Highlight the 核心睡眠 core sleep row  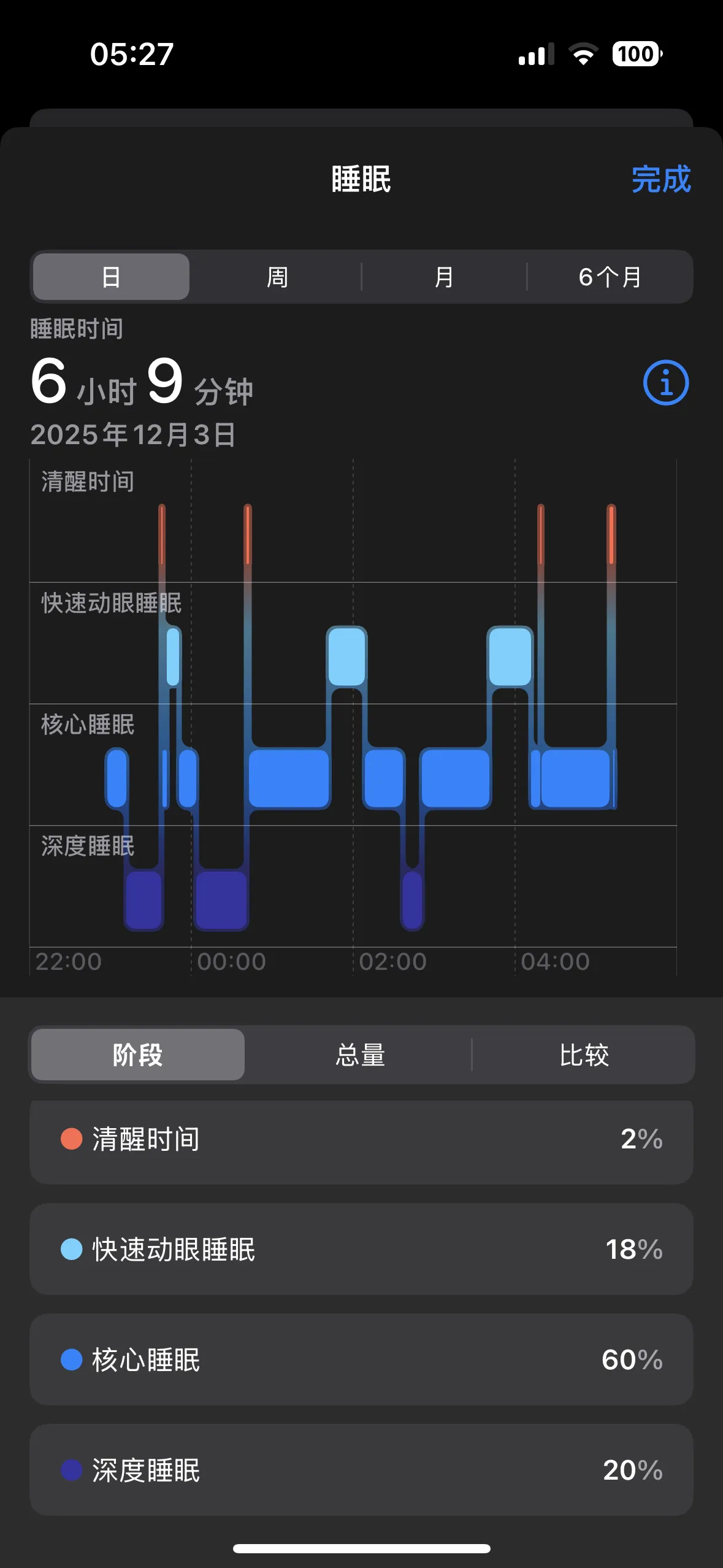(x=361, y=1359)
